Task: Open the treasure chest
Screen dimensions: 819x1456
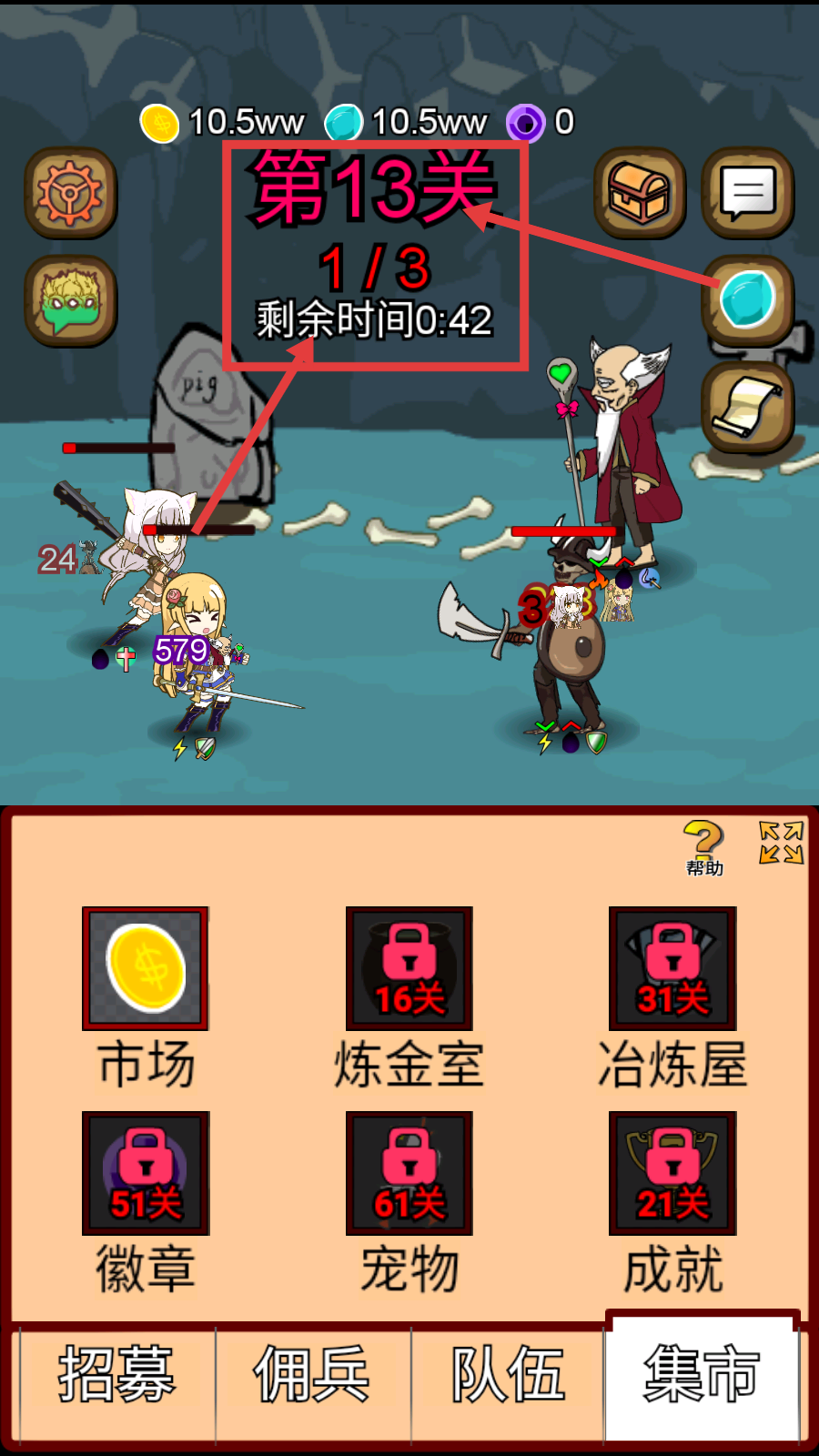Action: pyautogui.click(x=640, y=193)
